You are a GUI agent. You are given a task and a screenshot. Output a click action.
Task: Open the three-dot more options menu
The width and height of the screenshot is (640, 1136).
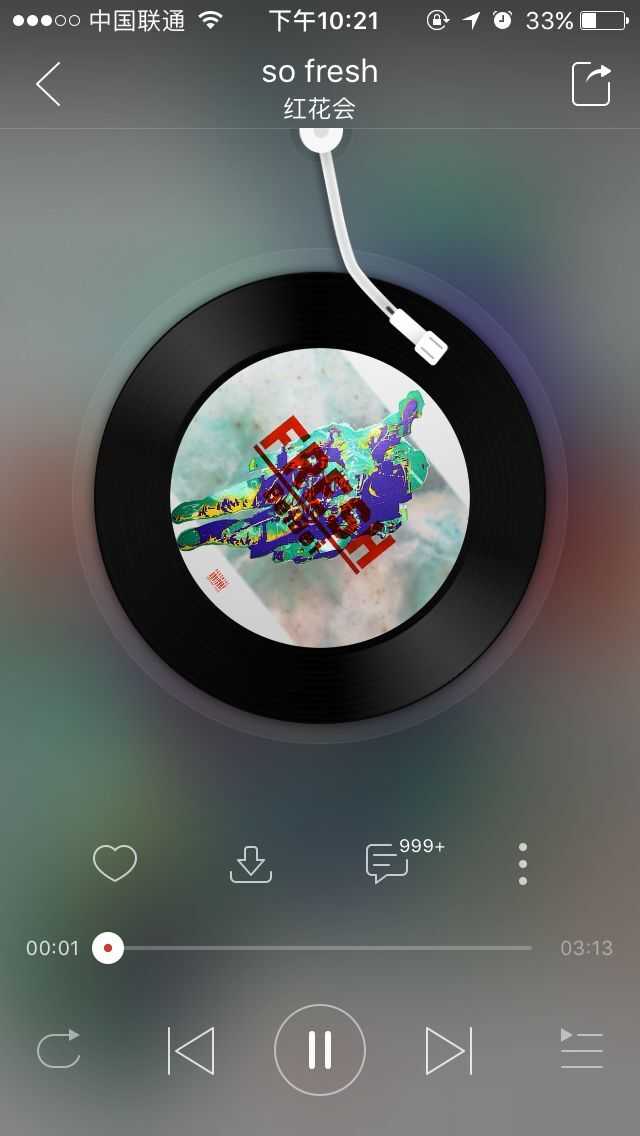523,864
